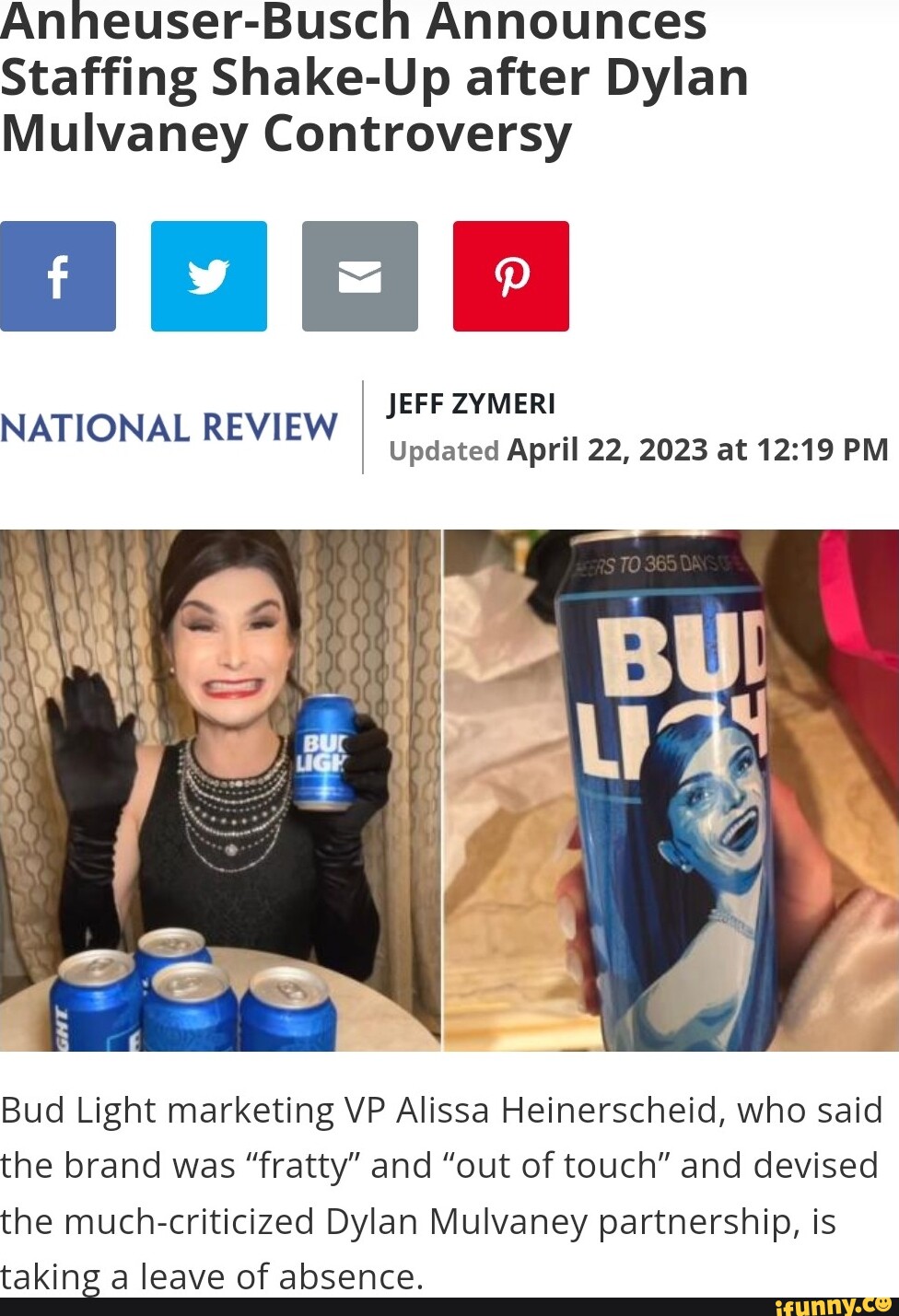
Task: View author JEFF ZYMERI's profile
Action: (472, 402)
